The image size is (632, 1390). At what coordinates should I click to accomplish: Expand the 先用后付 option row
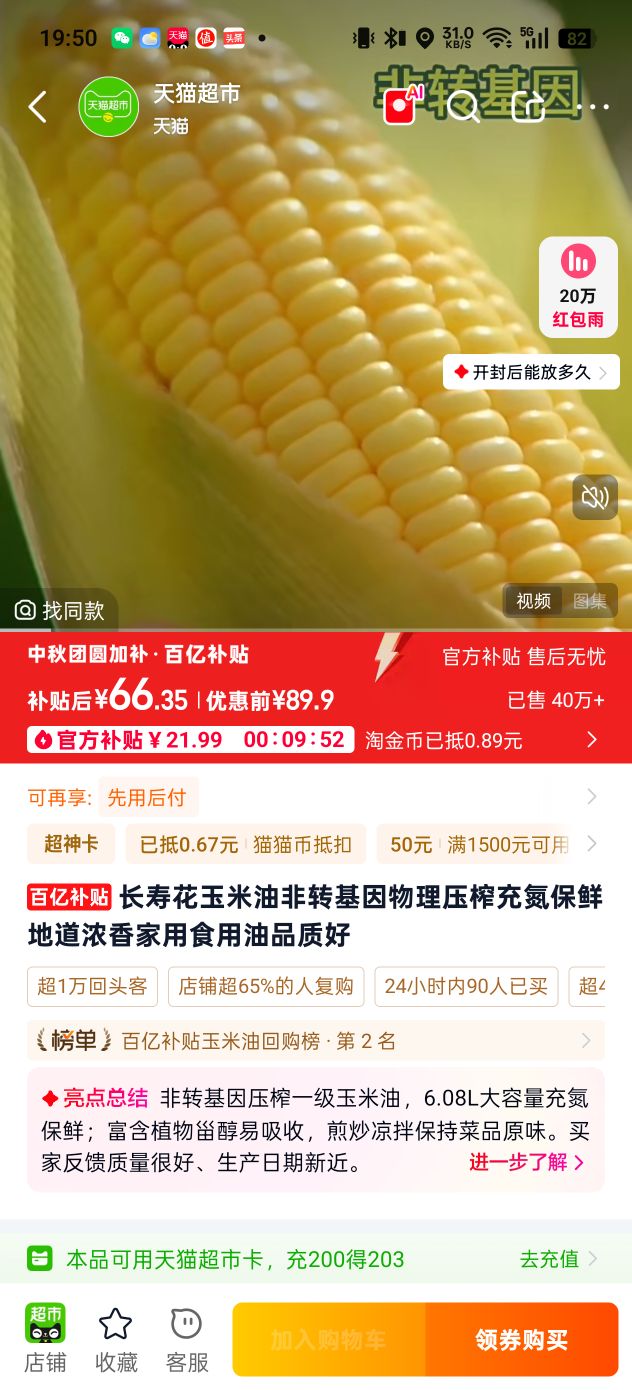[316, 797]
